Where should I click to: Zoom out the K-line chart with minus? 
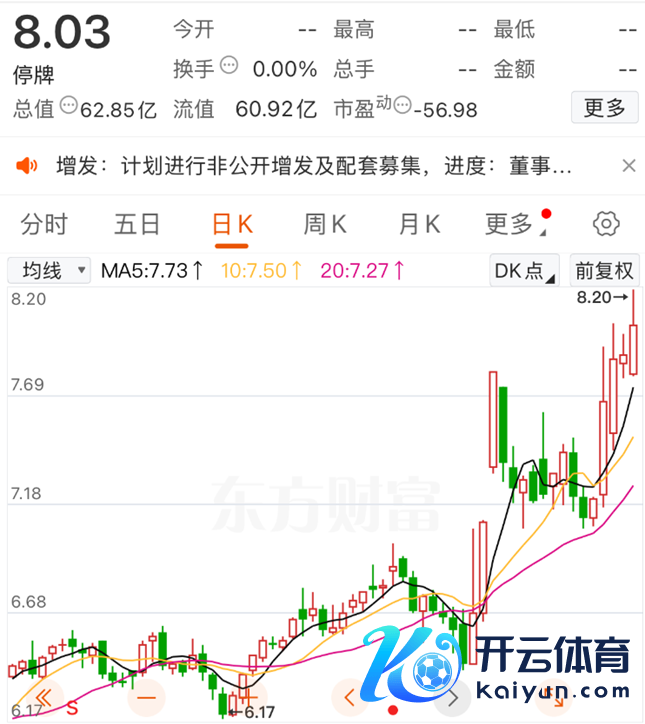tap(147, 696)
